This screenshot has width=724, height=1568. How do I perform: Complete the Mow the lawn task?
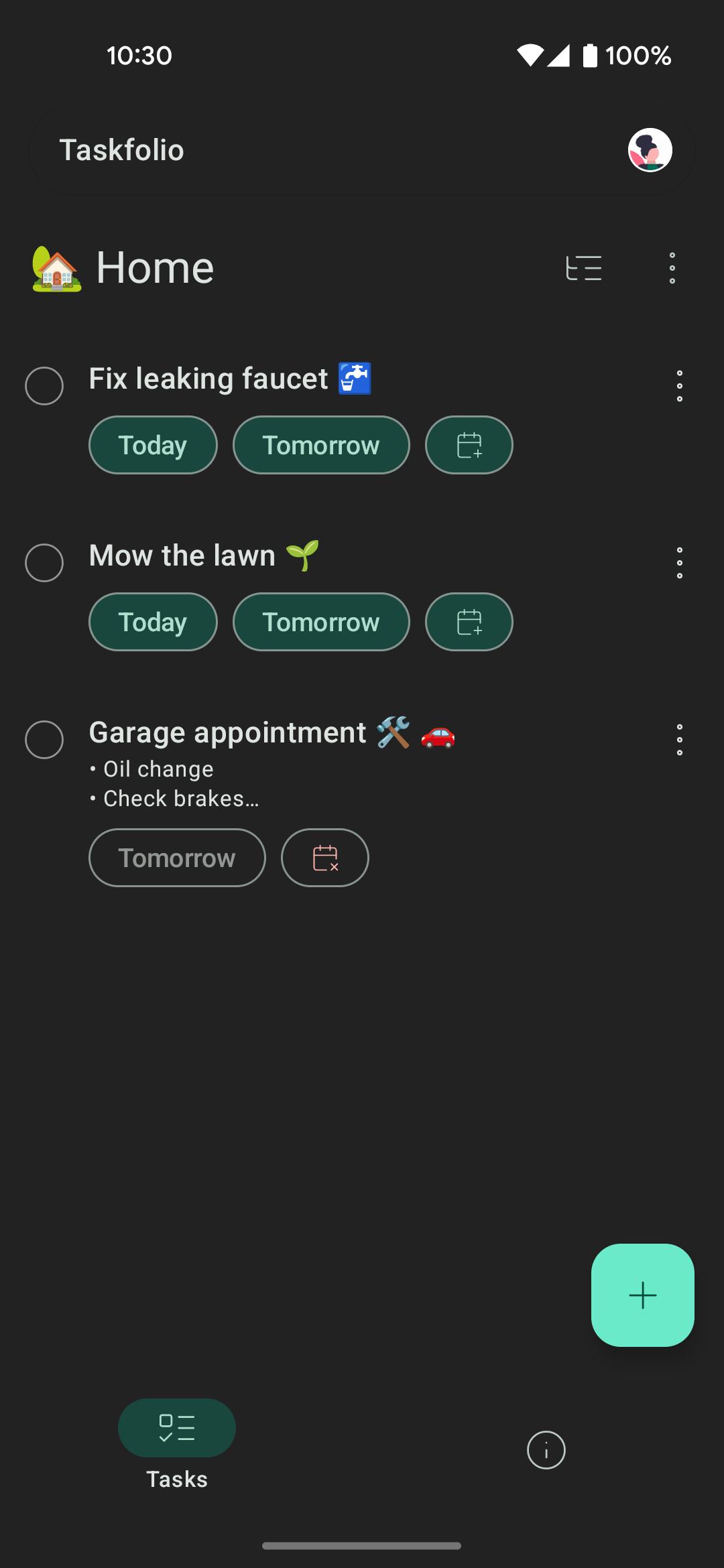coord(44,563)
